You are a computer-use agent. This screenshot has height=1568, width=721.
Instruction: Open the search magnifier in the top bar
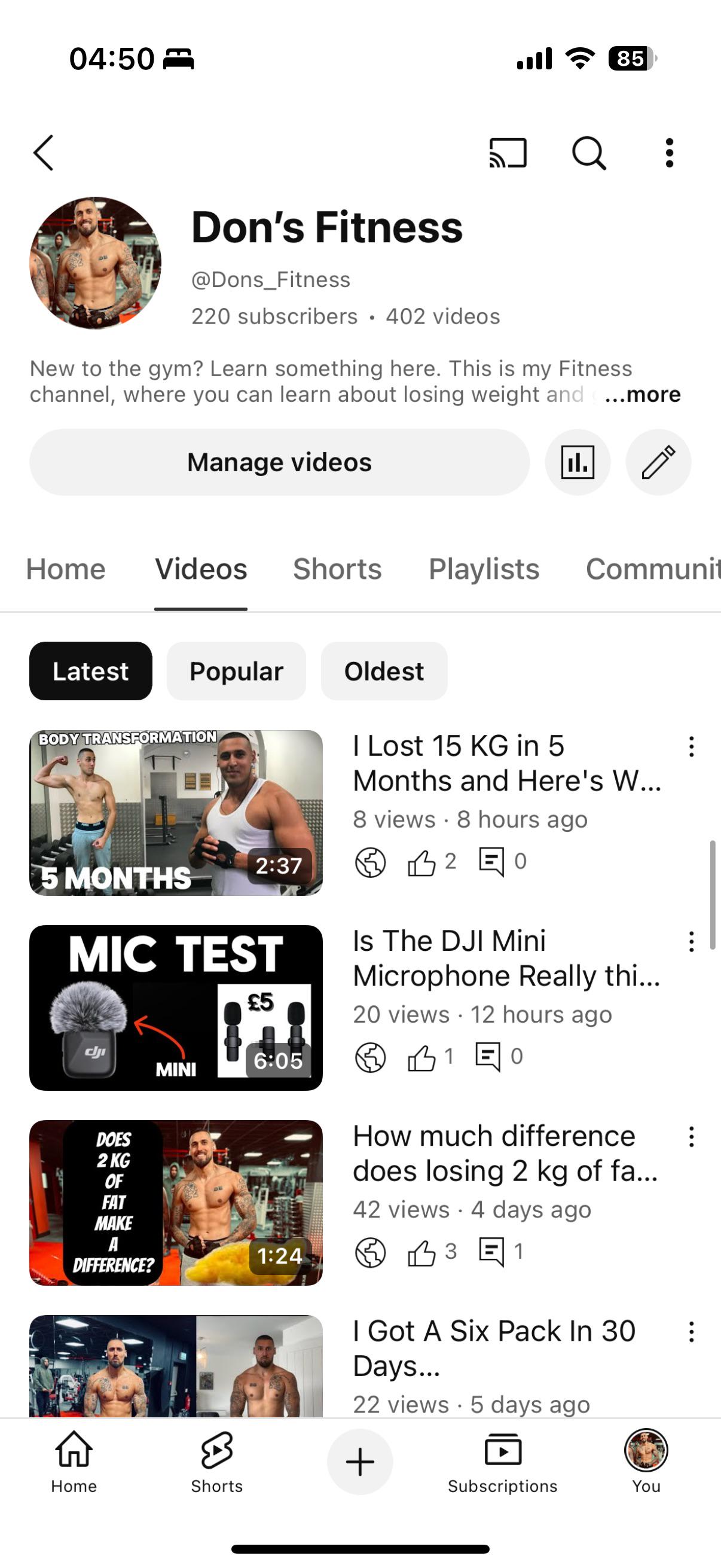588,152
